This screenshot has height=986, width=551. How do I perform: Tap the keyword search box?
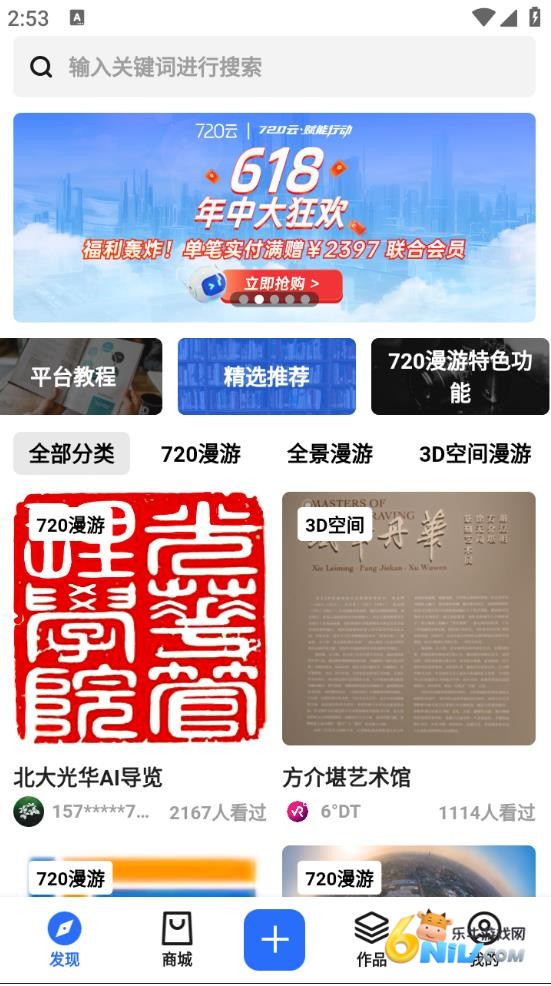click(274, 67)
